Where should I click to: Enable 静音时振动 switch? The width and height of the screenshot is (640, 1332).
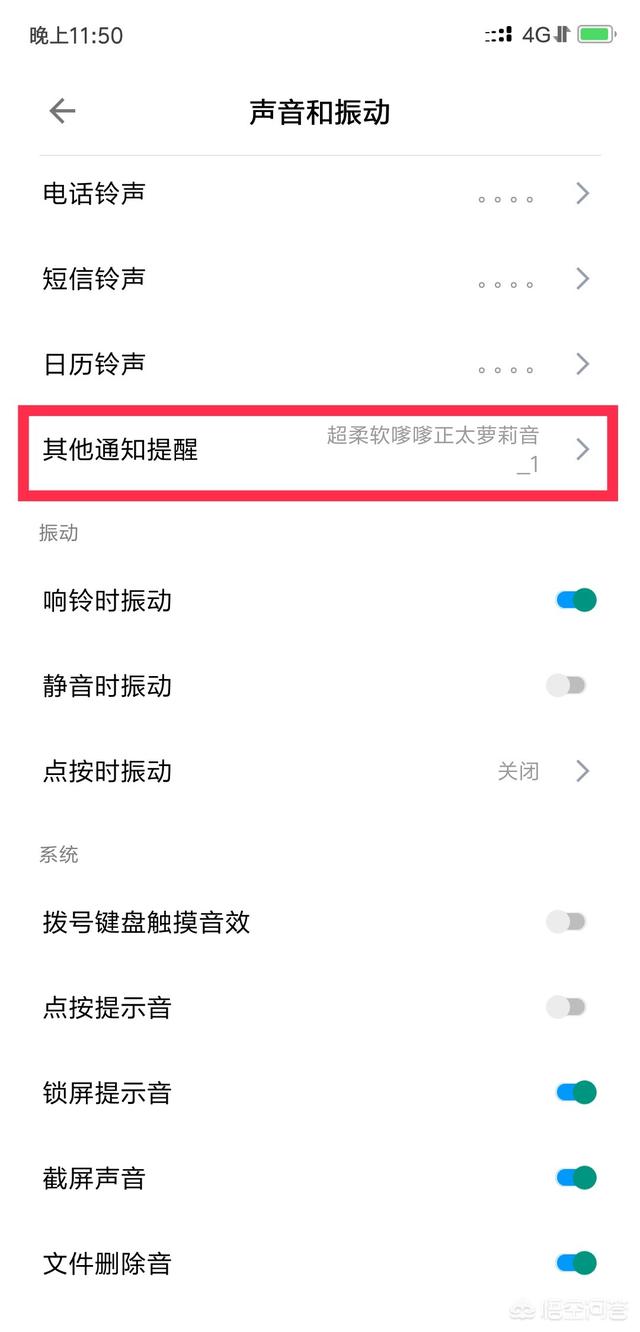pos(566,686)
